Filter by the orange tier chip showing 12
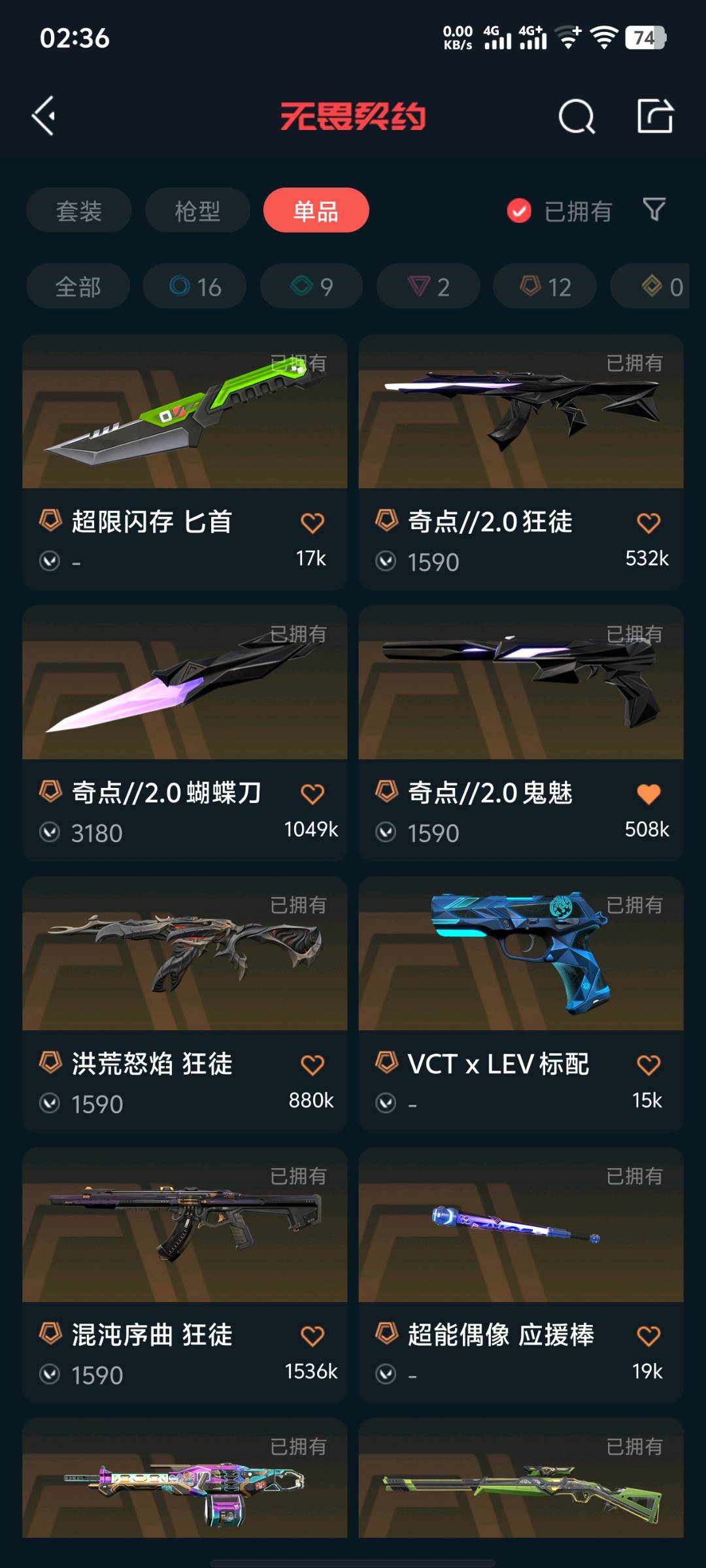The height and width of the screenshot is (1568, 706). 545,286
